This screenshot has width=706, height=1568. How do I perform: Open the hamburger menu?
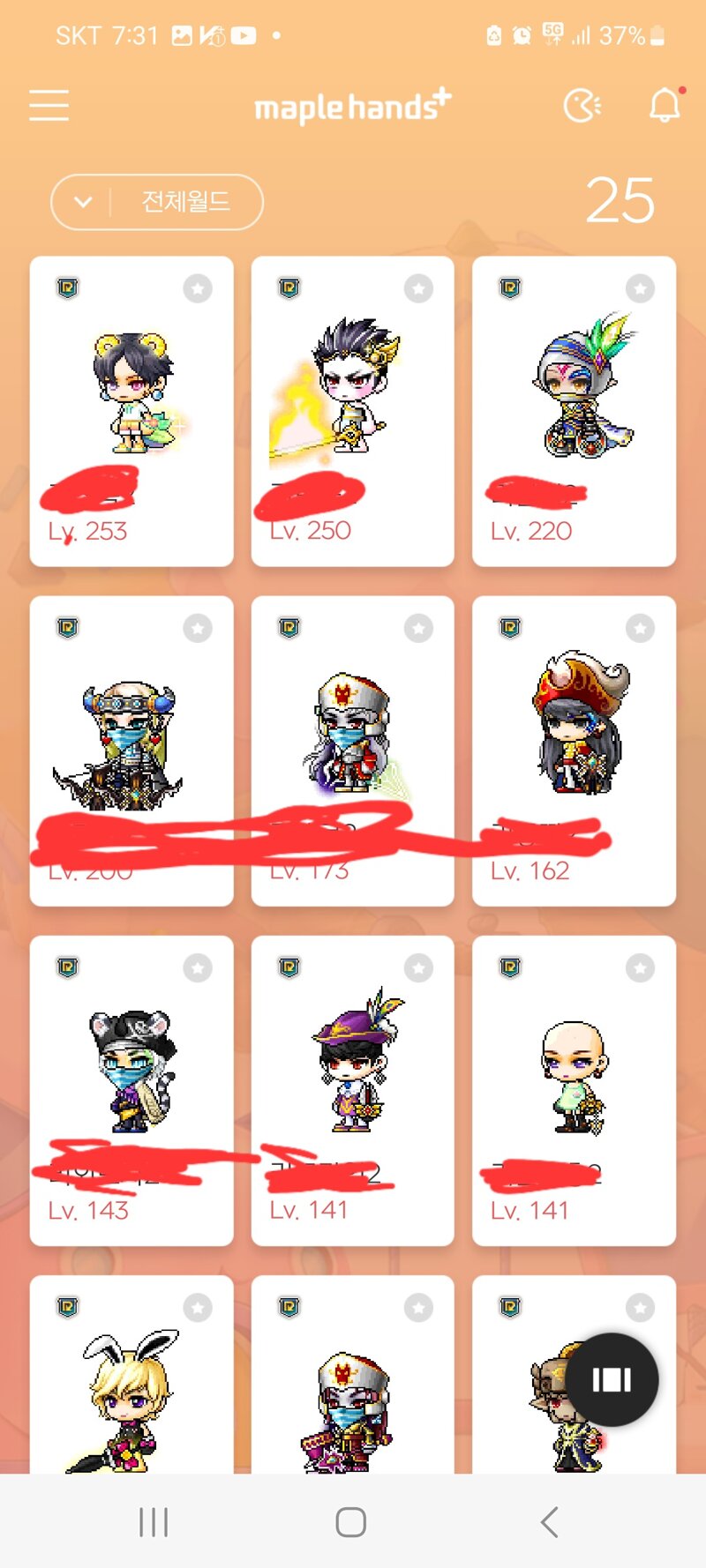49,105
